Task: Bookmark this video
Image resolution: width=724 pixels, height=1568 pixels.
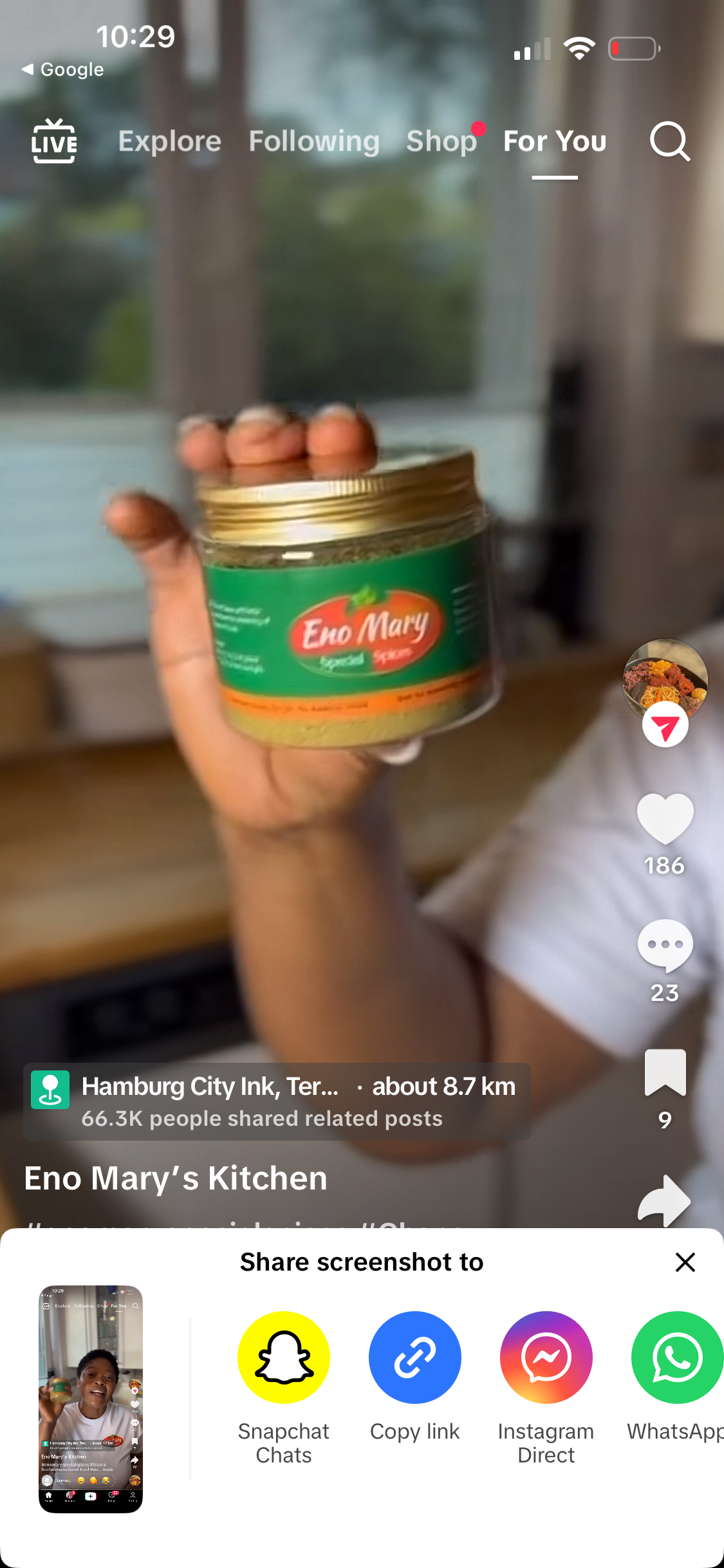Action: coord(665,1072)
